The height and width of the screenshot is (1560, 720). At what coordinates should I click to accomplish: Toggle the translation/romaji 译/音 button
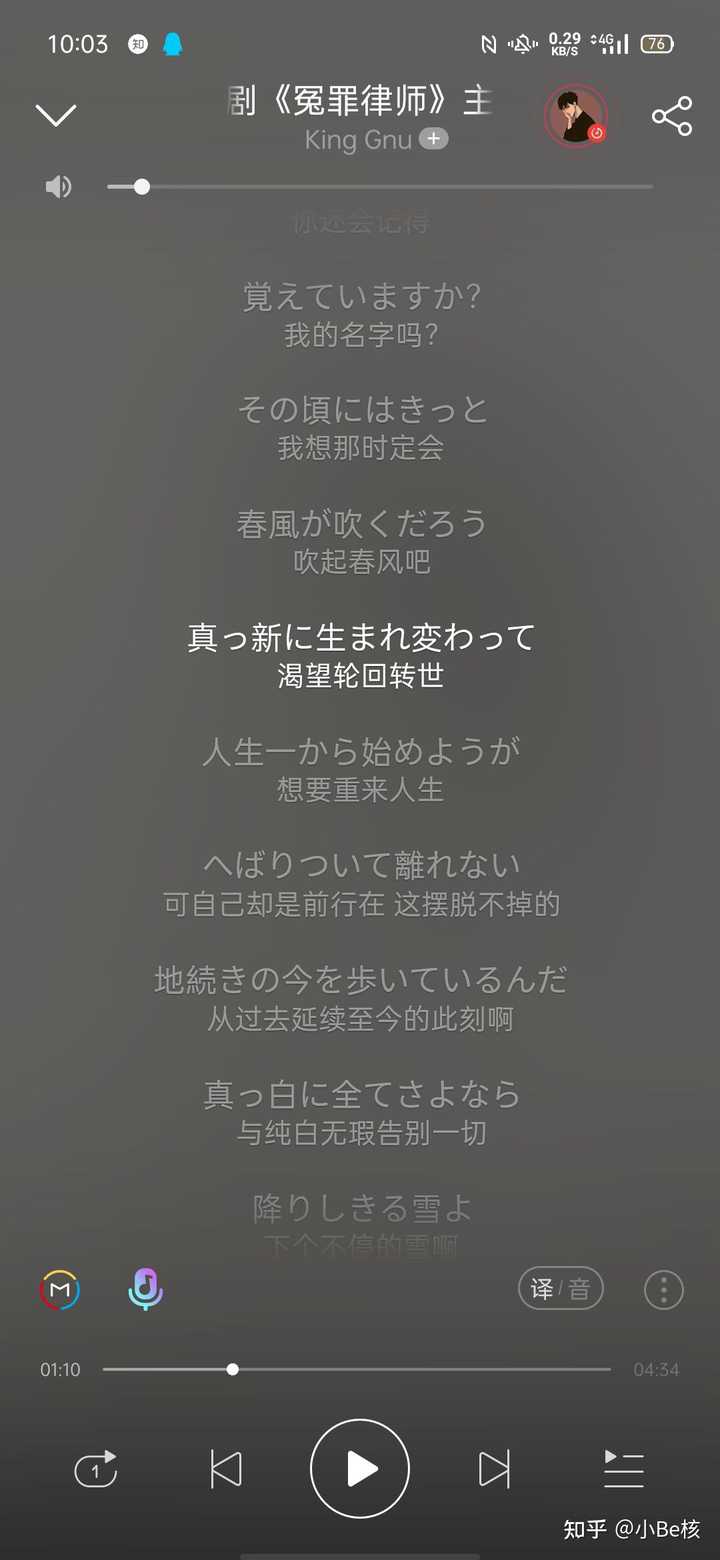tap(560, 1289)
